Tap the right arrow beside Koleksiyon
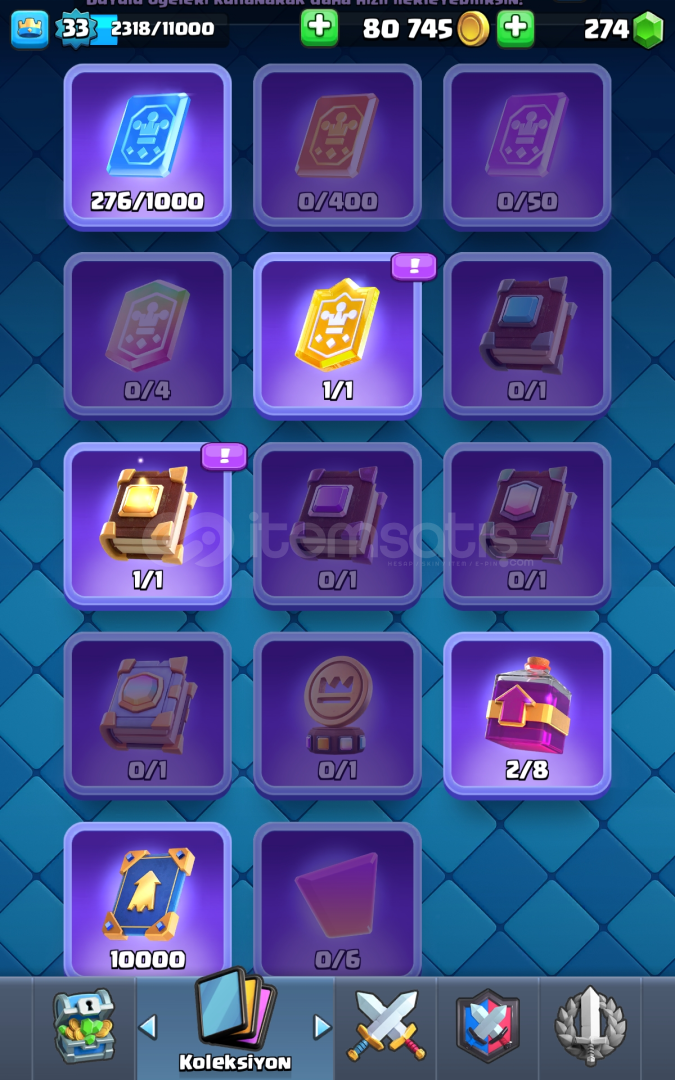The image size is (675, 1080). click(322, 1027)
